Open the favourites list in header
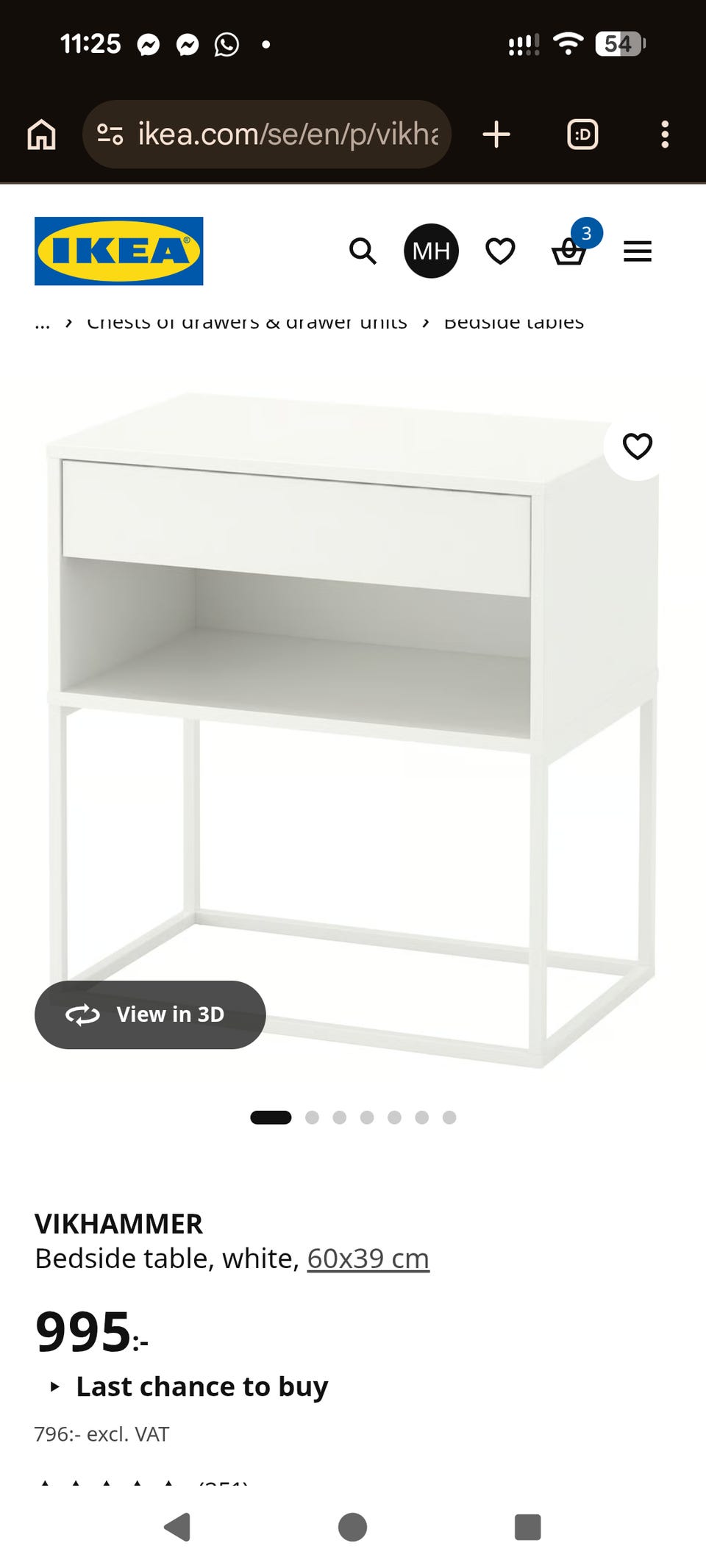This screenshot has height=1568, width=706. [x=500, y=251]
